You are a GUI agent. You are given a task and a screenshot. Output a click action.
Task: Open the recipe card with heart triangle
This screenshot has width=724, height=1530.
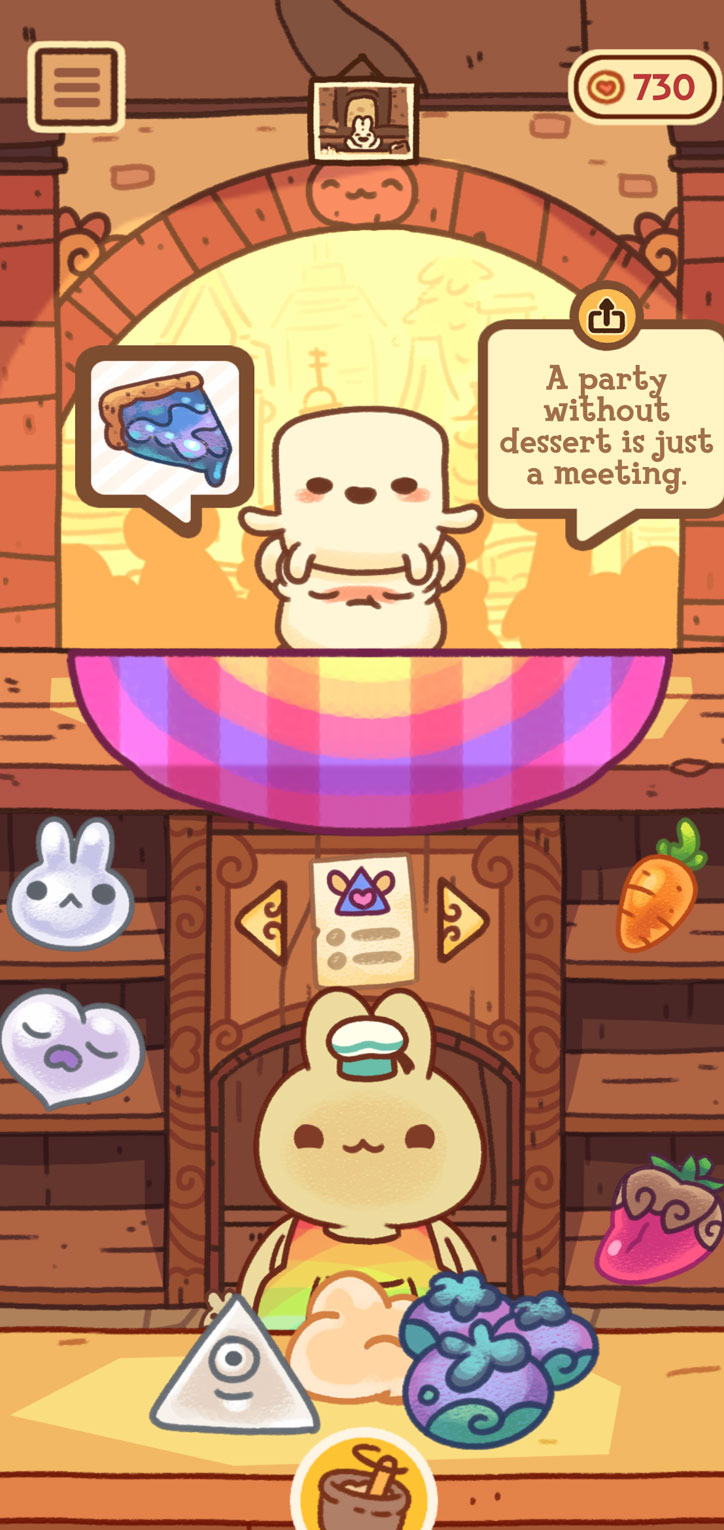coord(362,920)
